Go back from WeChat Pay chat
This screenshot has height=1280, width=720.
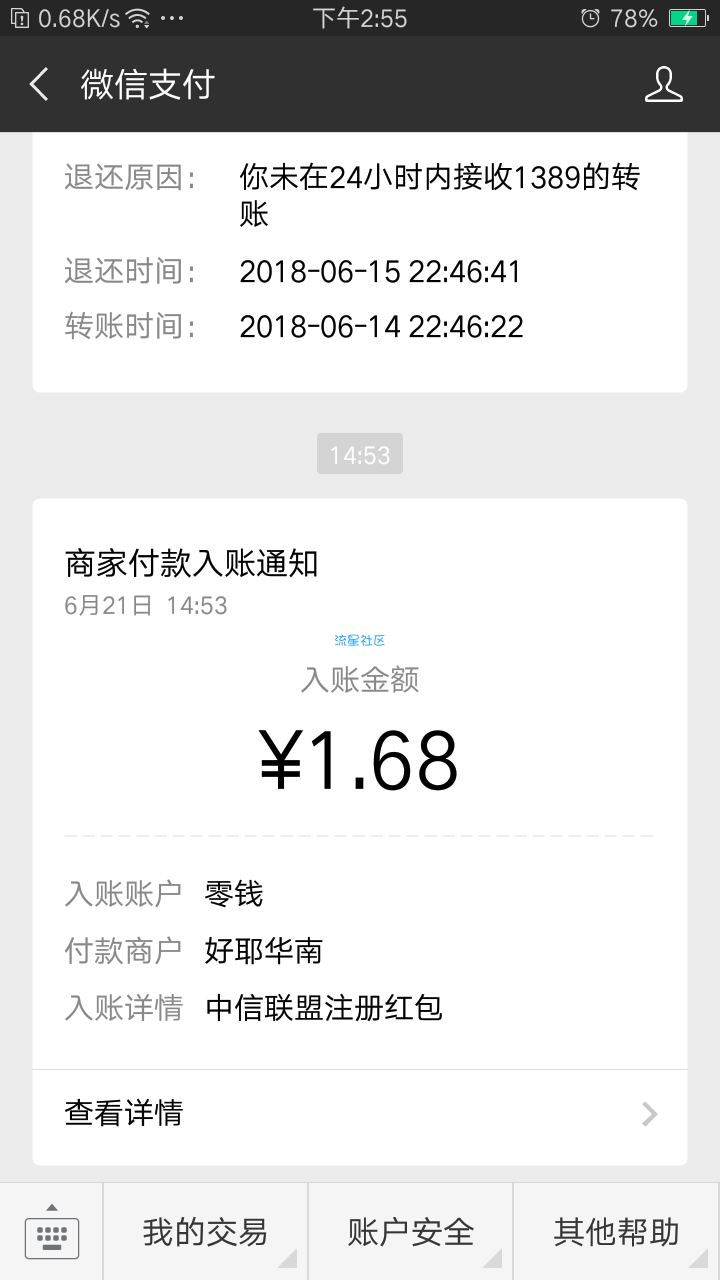coord(39,85)
